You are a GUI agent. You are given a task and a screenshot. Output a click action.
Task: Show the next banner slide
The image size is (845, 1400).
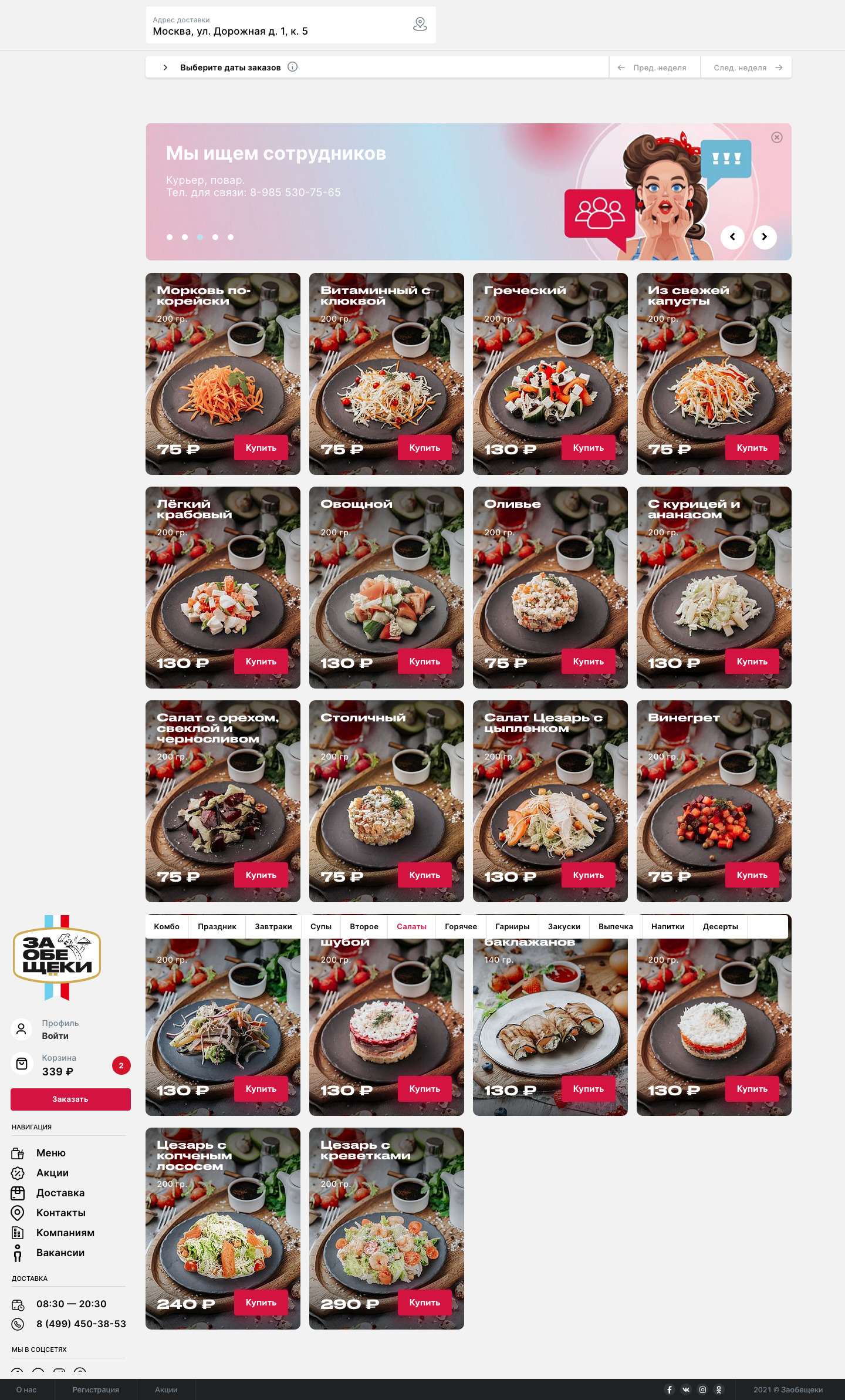[x=764, y=237]
